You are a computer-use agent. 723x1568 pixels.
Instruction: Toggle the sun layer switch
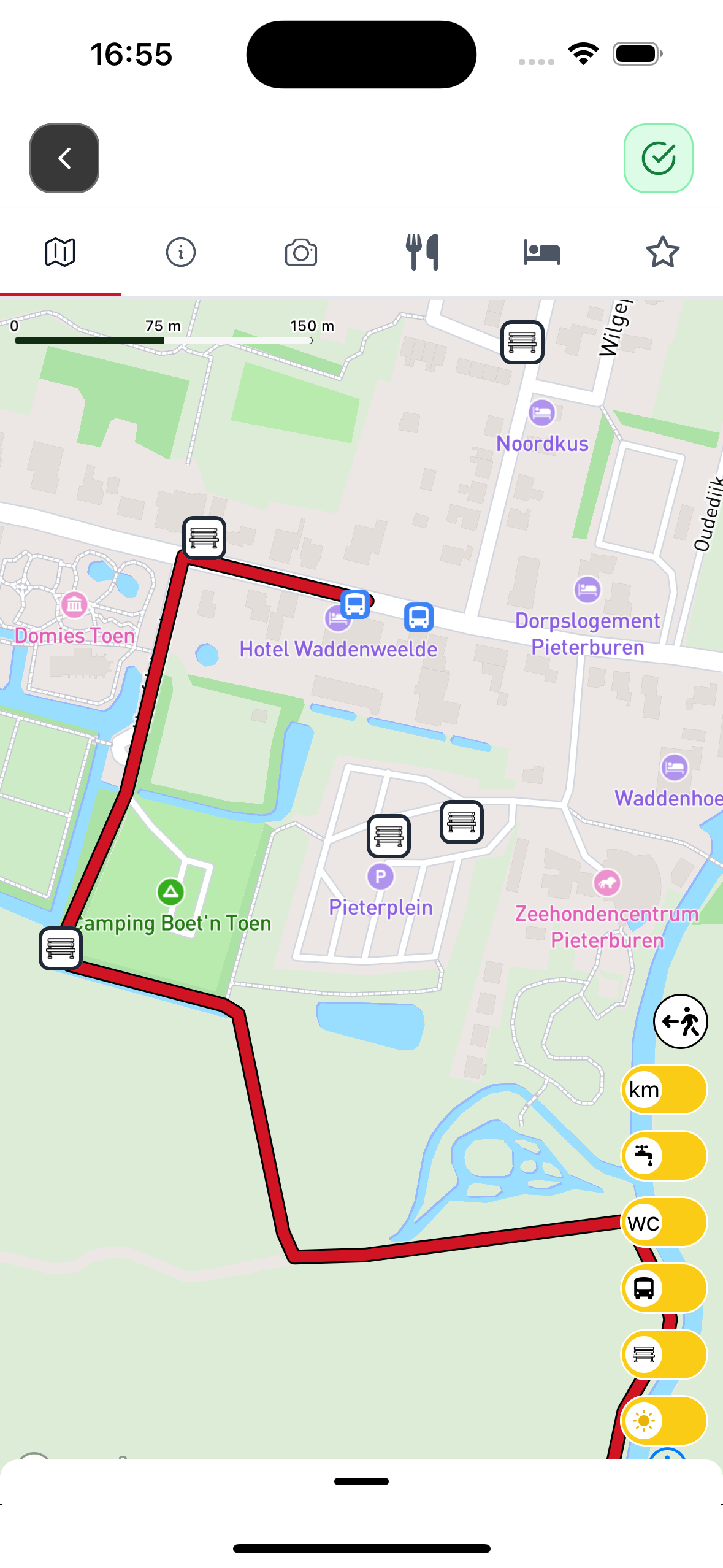point(664,1421)
